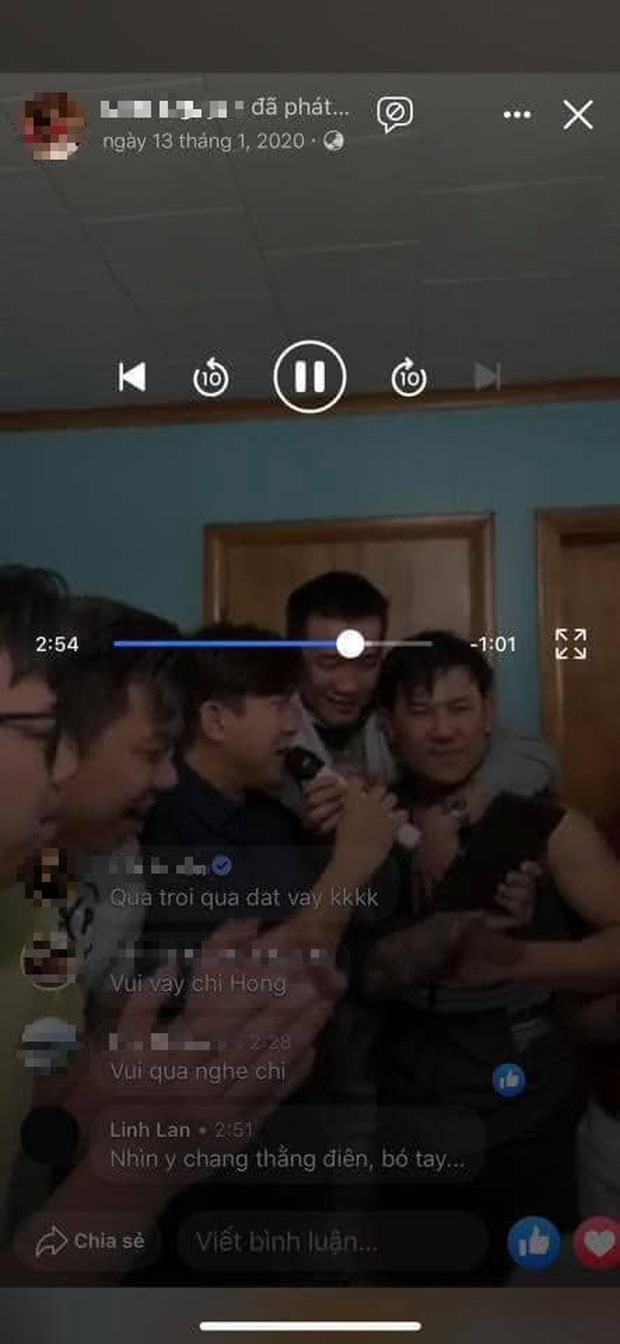Open the poster's profile picture
The image size is (620, 1344).
(55, 126)
